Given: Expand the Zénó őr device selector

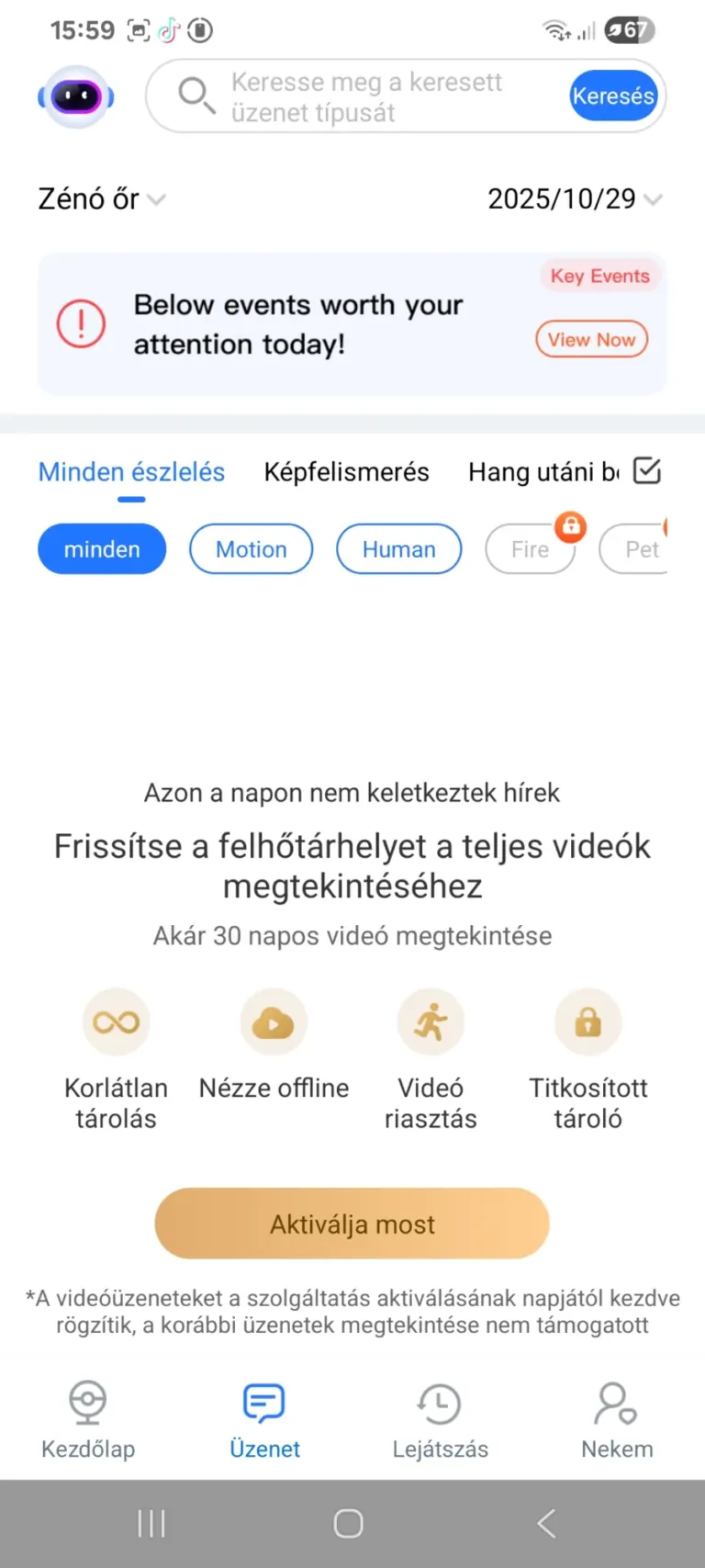Looking at the screenshot, I should click(101, 198).
